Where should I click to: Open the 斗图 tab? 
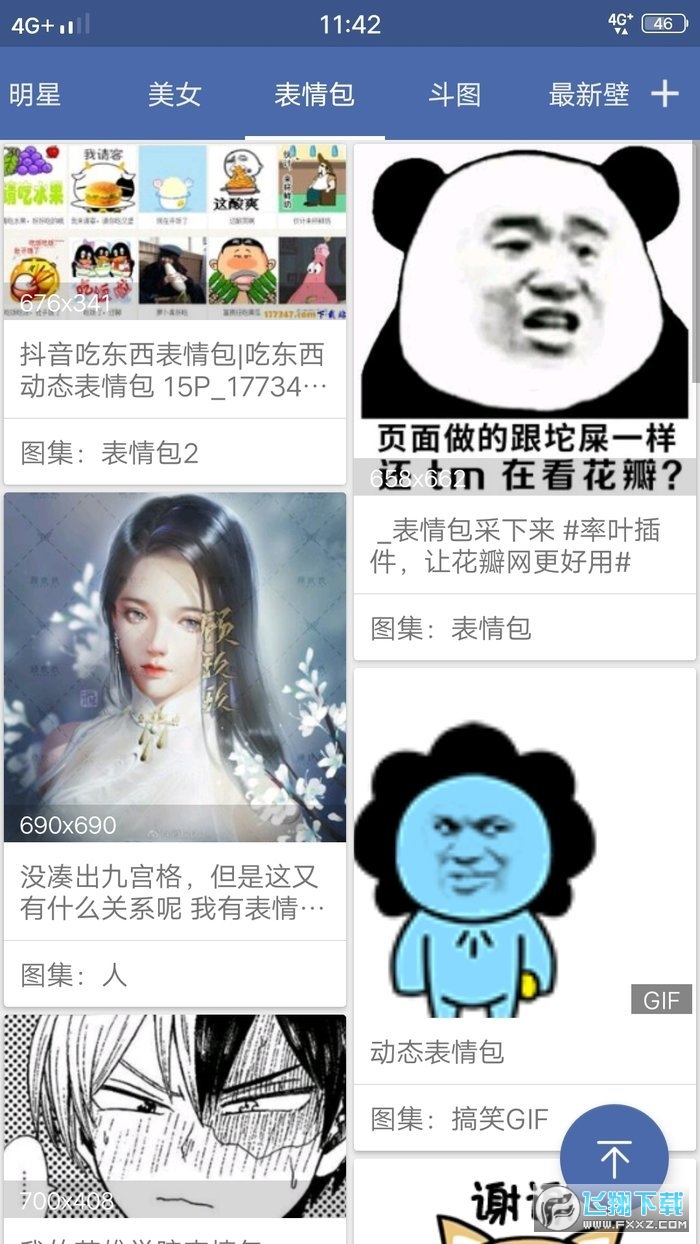pyautogui.click(x=455, y=95)
